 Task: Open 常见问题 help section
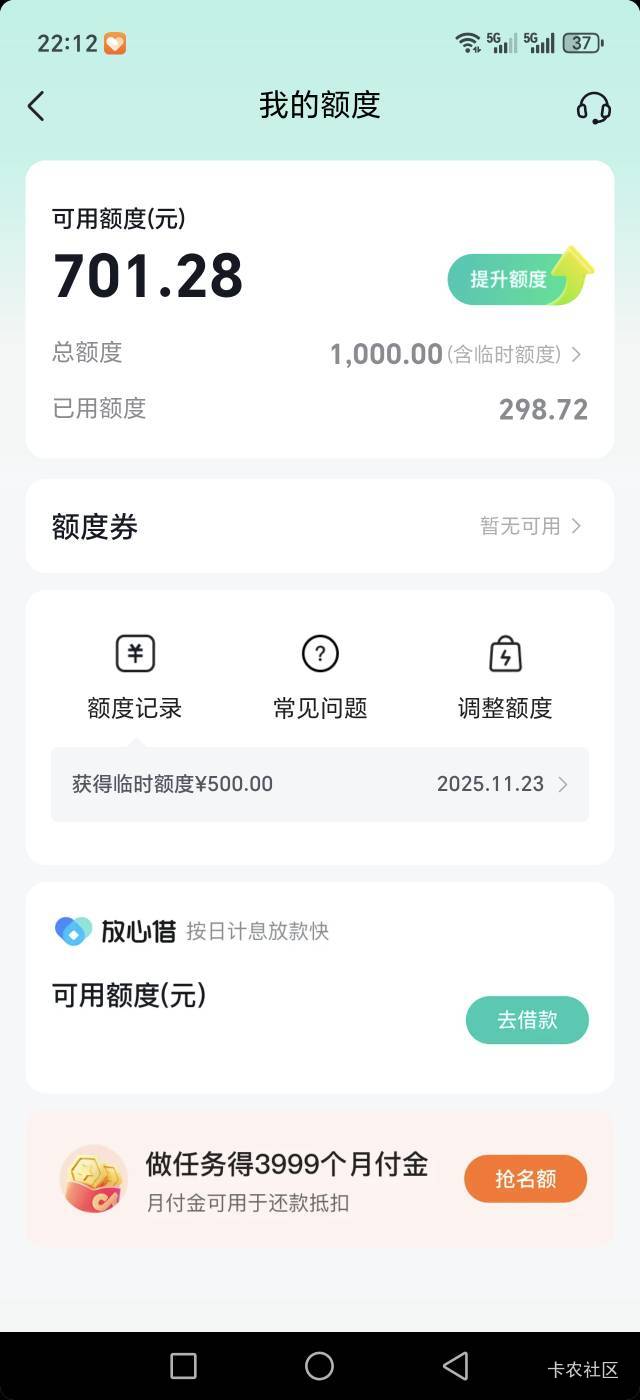[x=320, y=677]
